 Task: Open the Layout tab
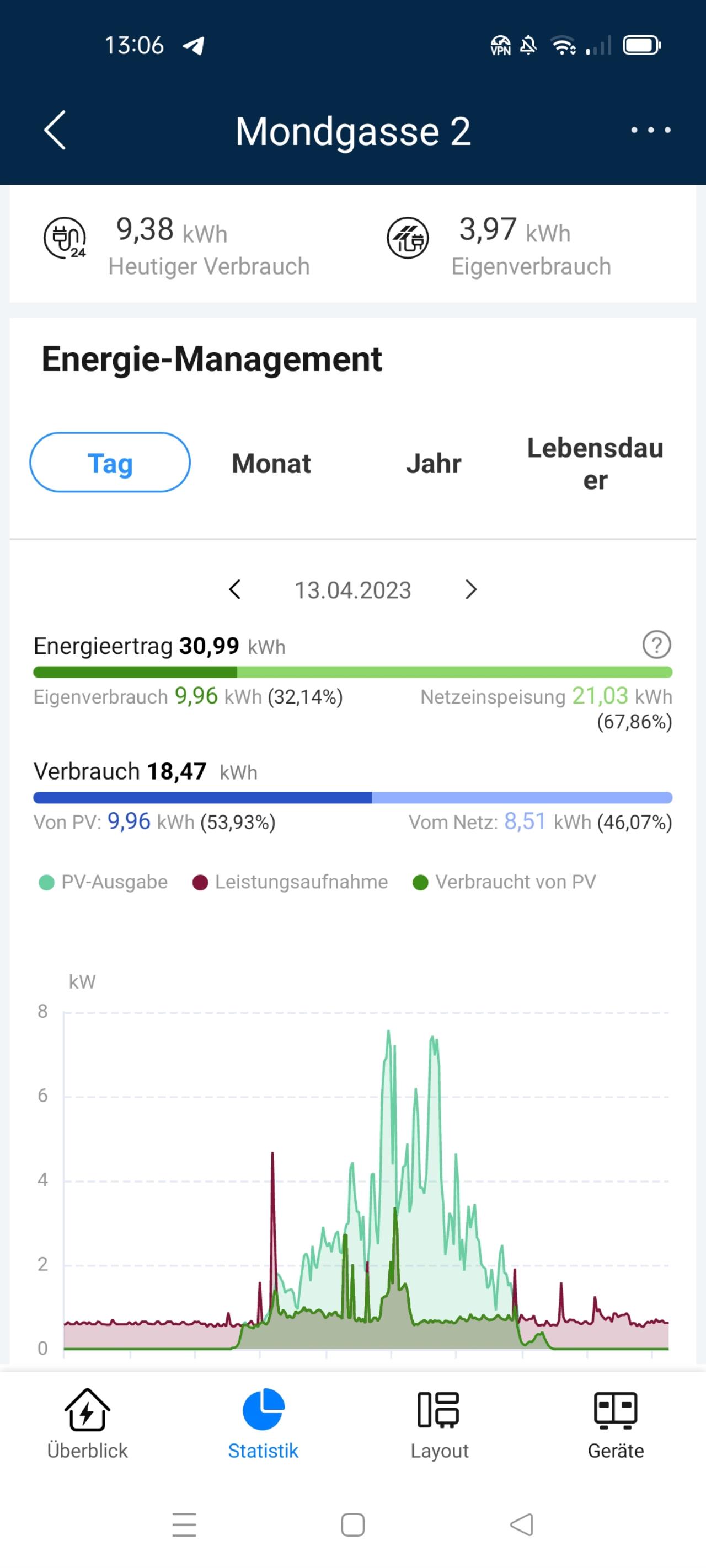[439, 1424]
